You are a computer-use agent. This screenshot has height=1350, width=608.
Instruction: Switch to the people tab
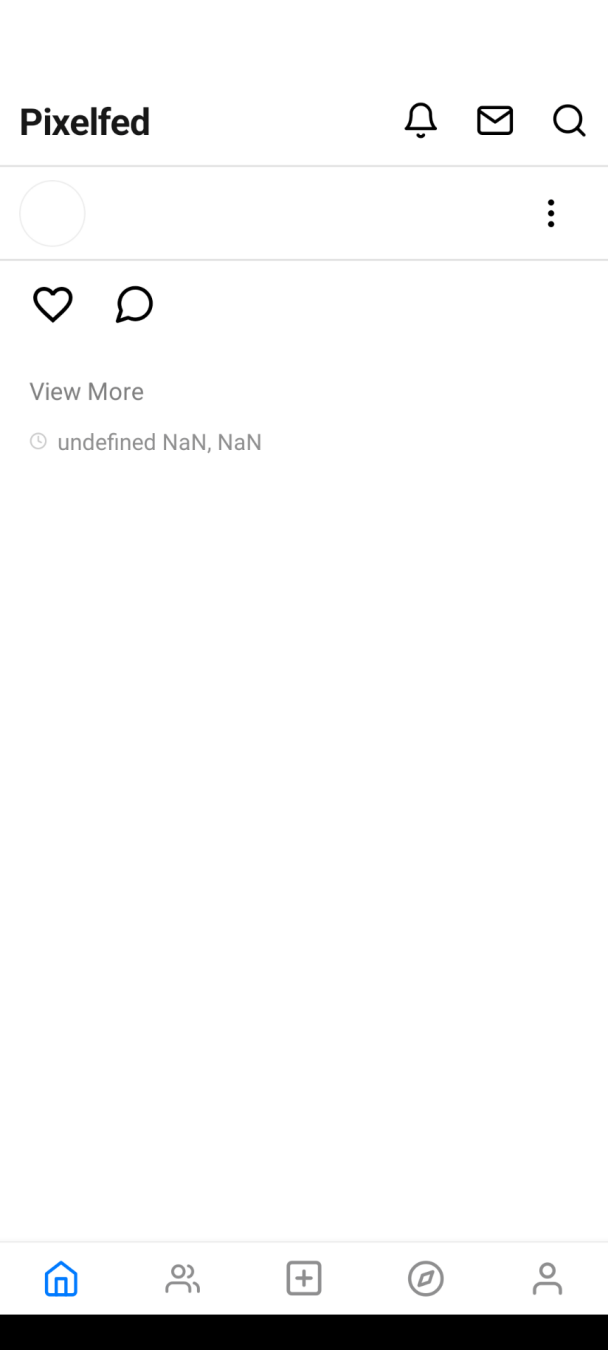(x=183, y=1278)
